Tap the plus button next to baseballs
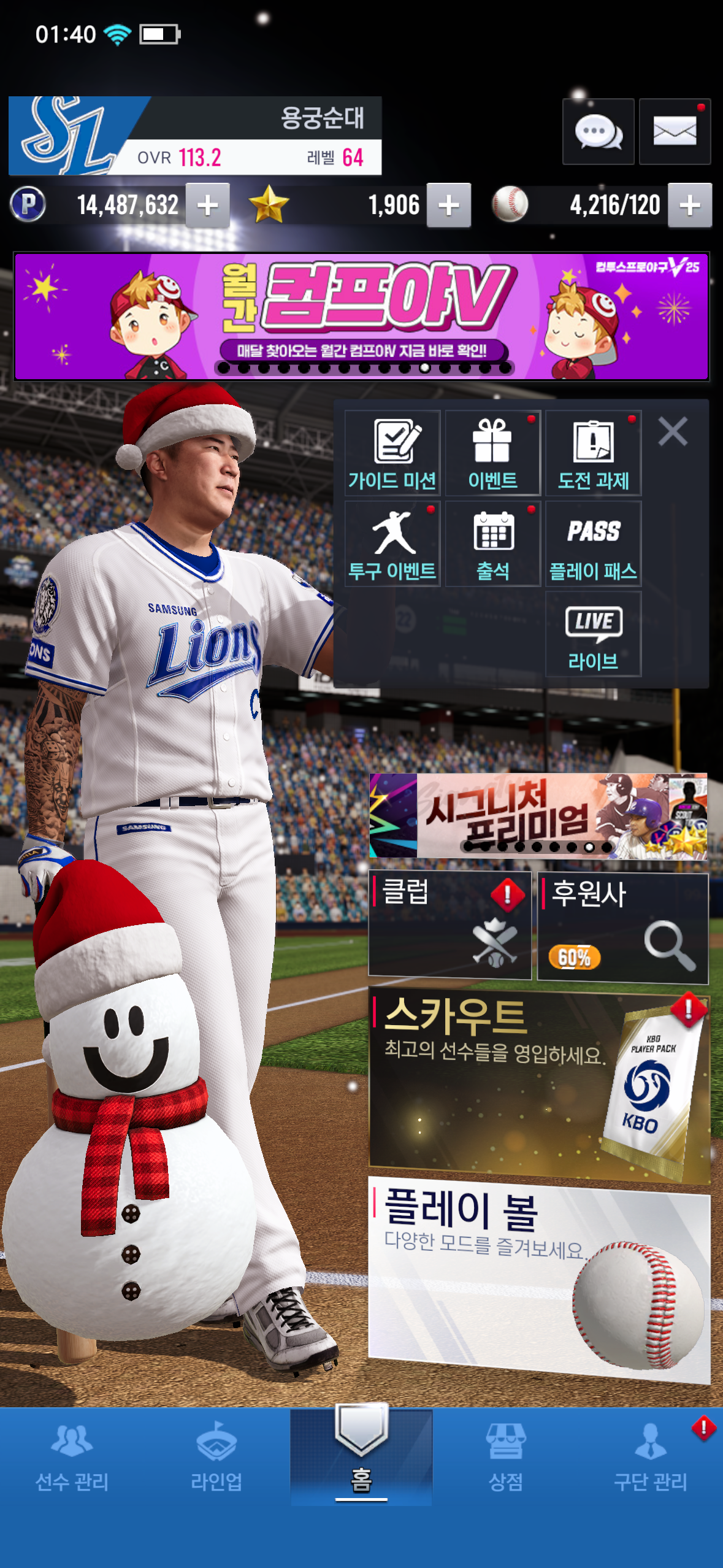The width and height of the screenshot is (723, 1568). coord(689,206)
